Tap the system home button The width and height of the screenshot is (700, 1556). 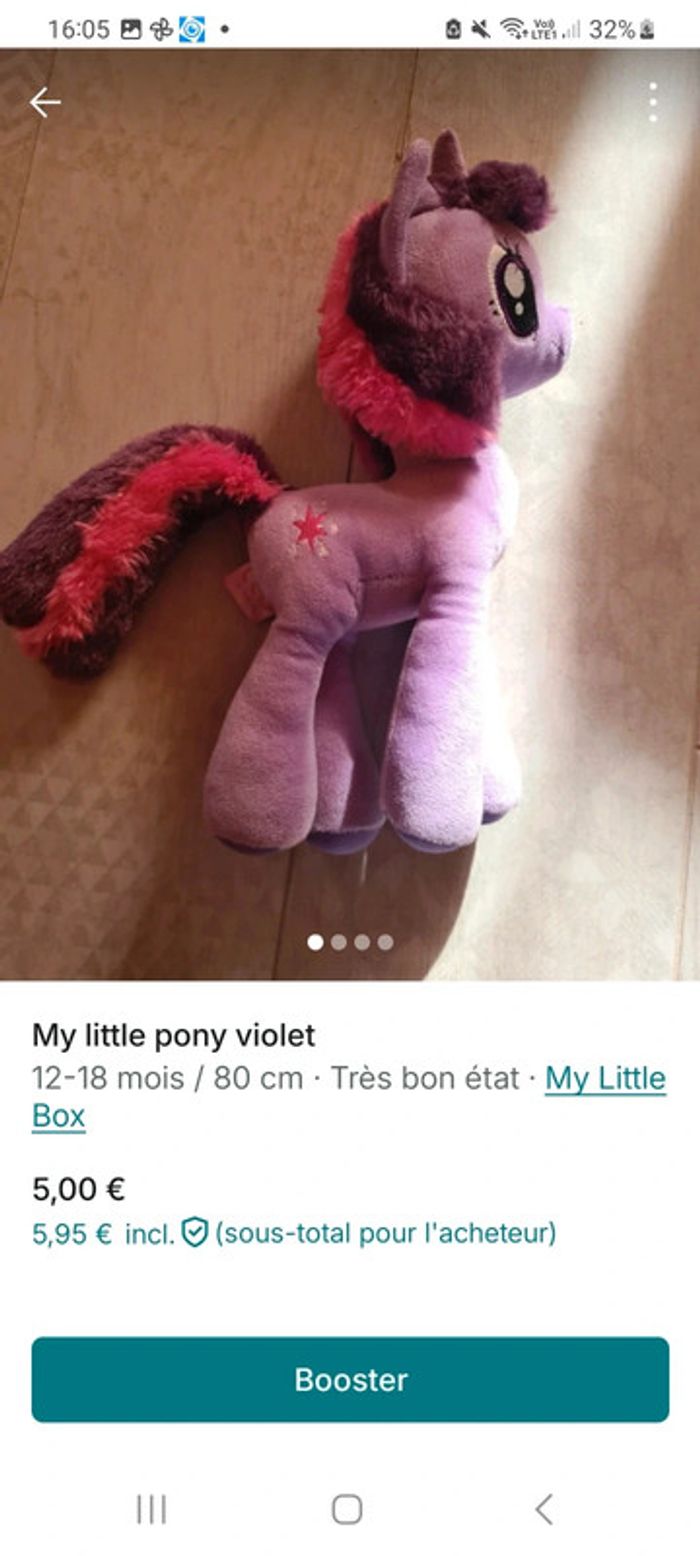[x=347, y=1508]
